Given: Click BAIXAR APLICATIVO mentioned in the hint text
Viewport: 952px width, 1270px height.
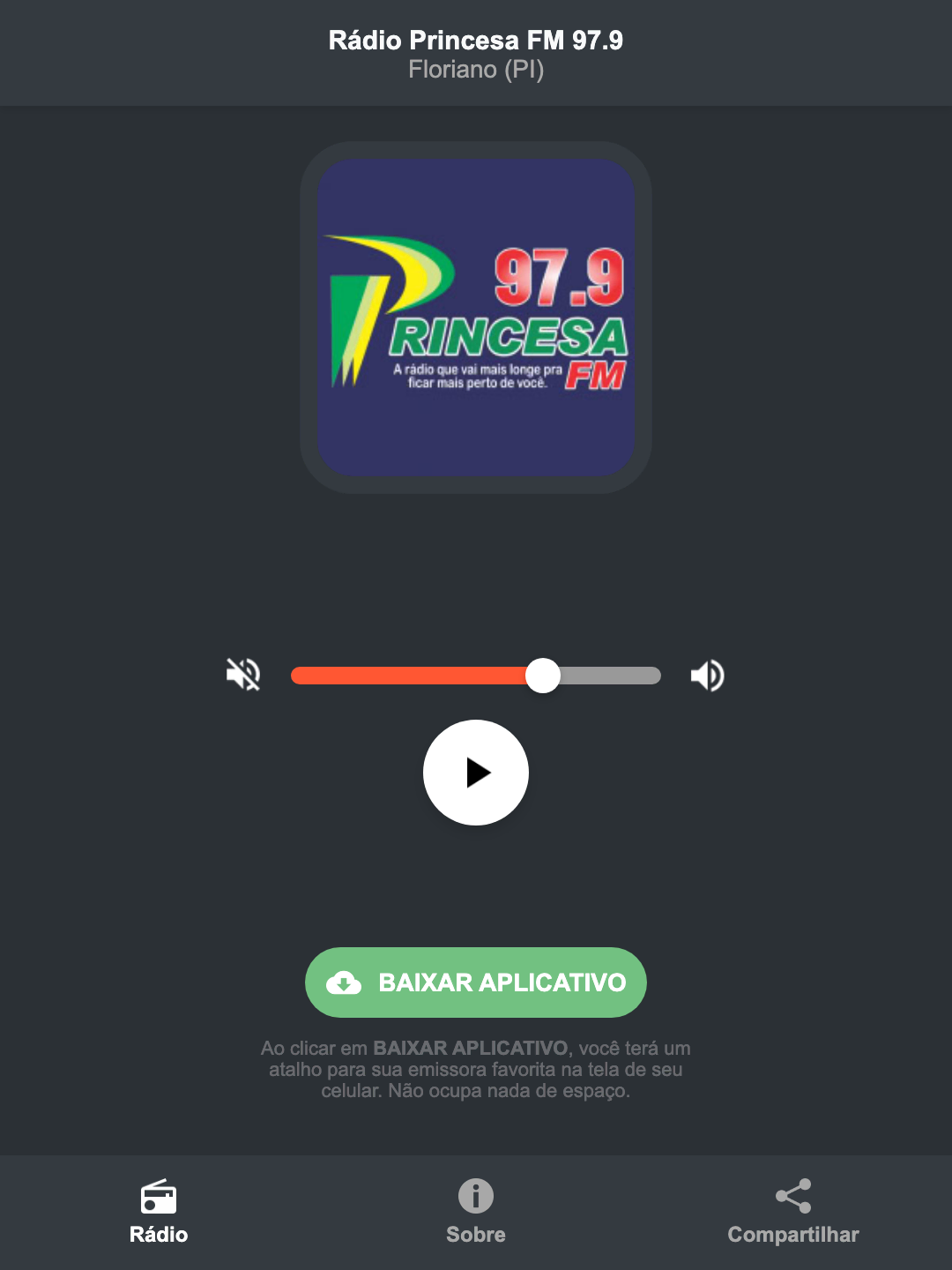Looking at the screenshot, I should [x=472, y=1049].
